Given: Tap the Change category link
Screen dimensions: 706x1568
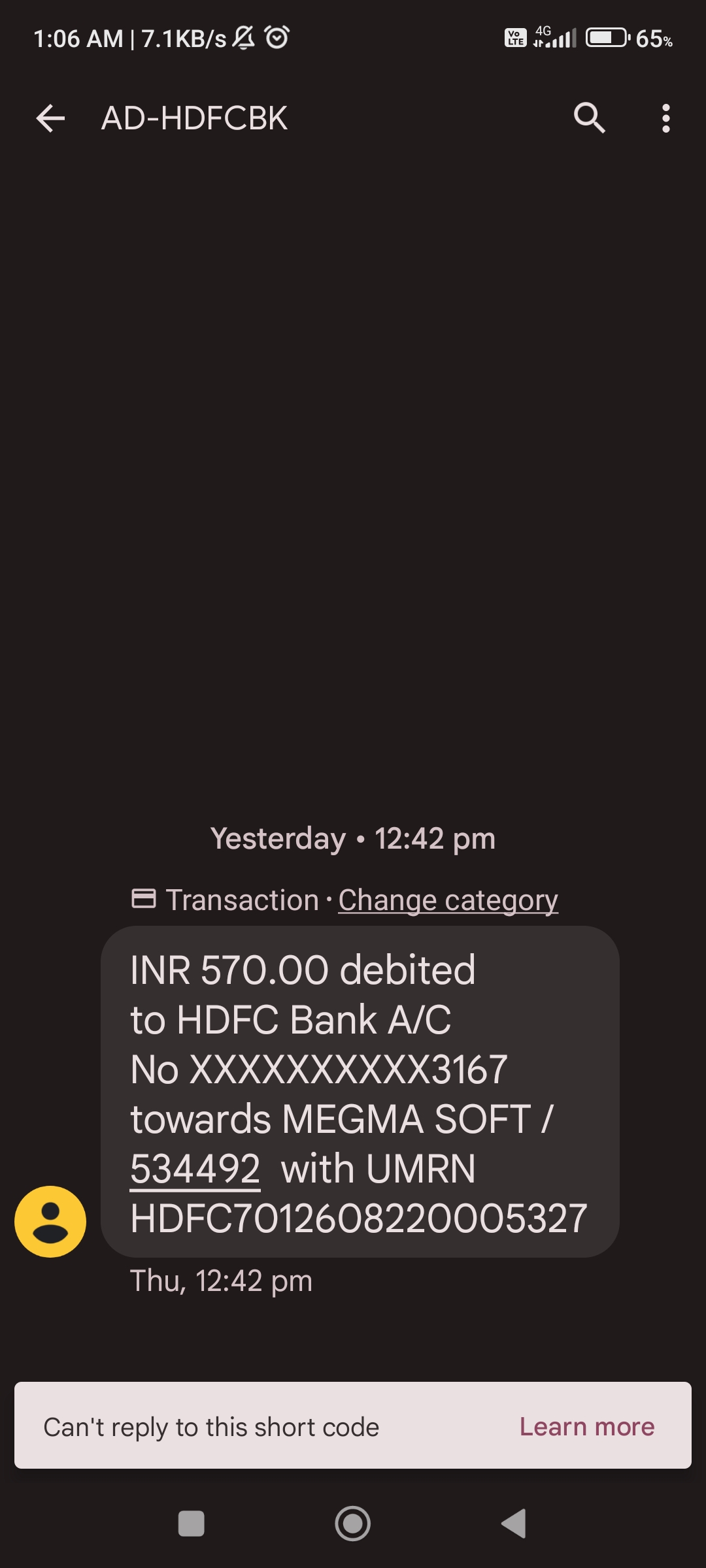Looking at the screenshot, I should 448,900.
